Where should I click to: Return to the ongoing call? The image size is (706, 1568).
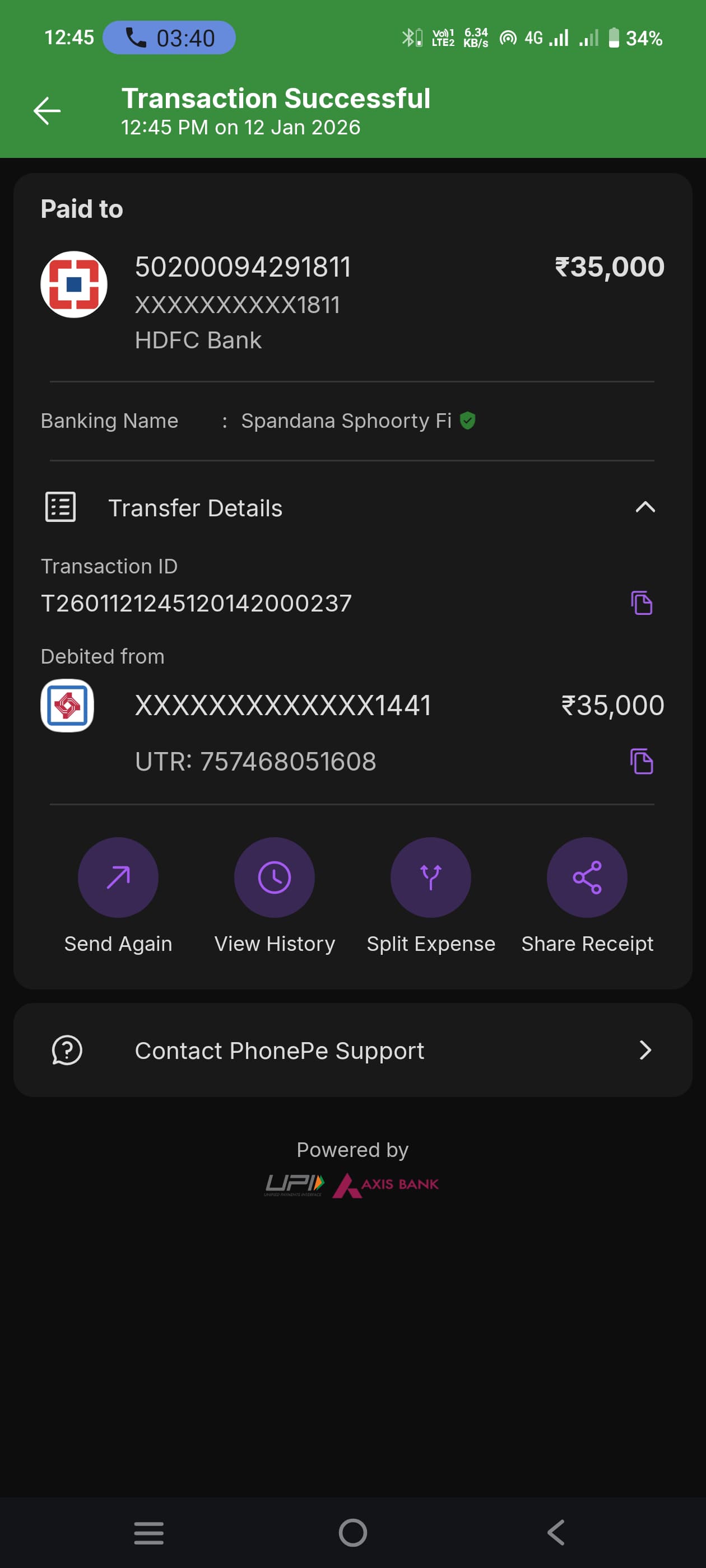[x=169, y=38]
